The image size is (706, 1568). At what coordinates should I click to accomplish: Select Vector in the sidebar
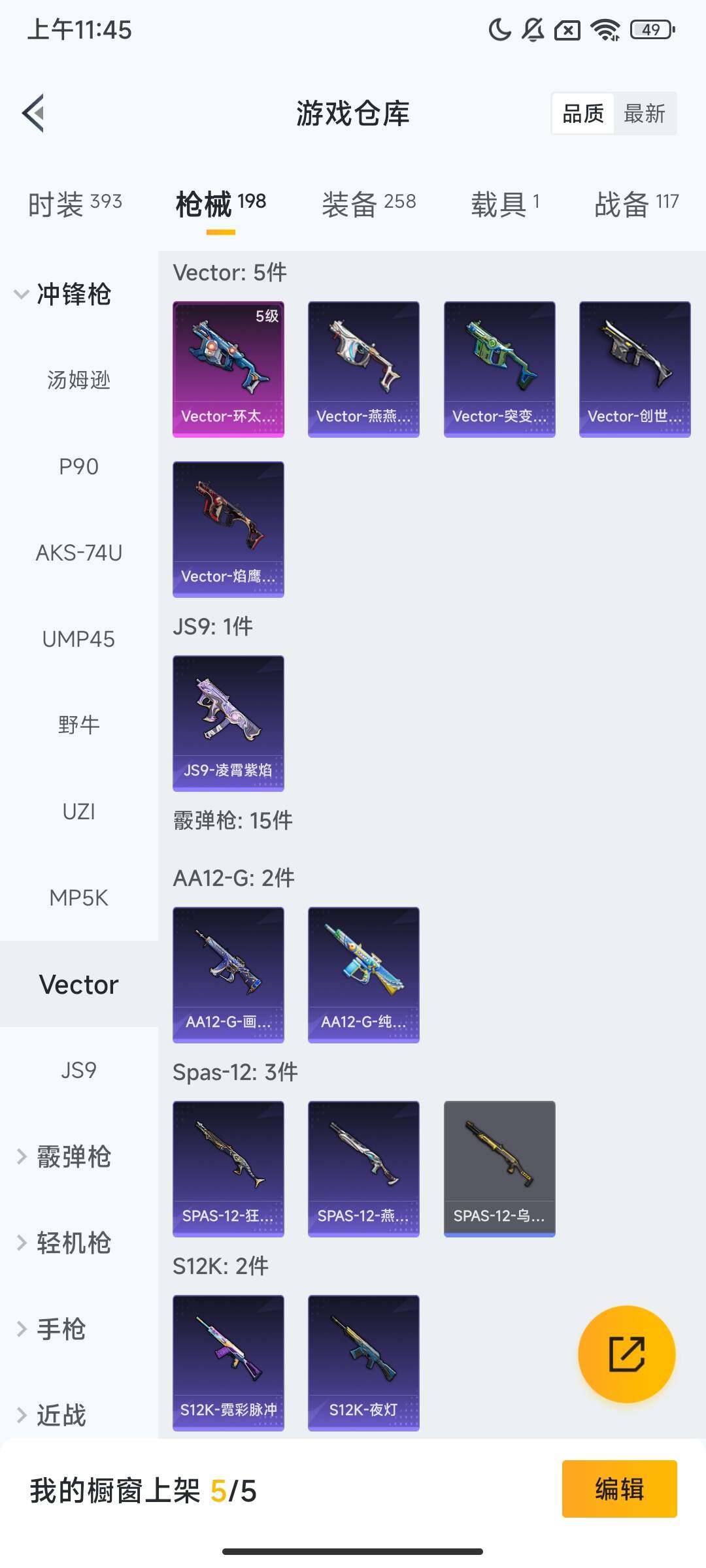pyautogui.click(x=78, y=984)
